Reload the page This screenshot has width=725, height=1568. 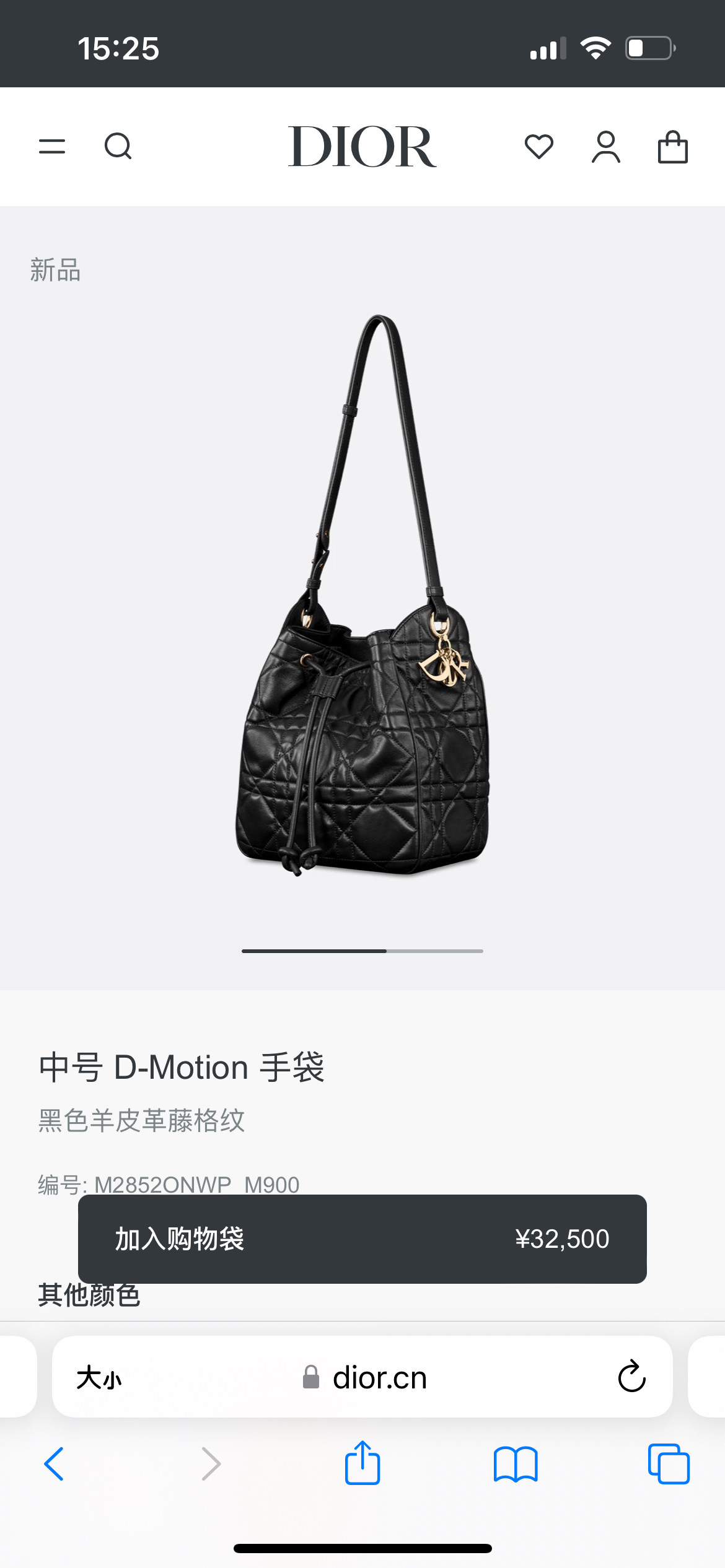(x=631, y=1377)
